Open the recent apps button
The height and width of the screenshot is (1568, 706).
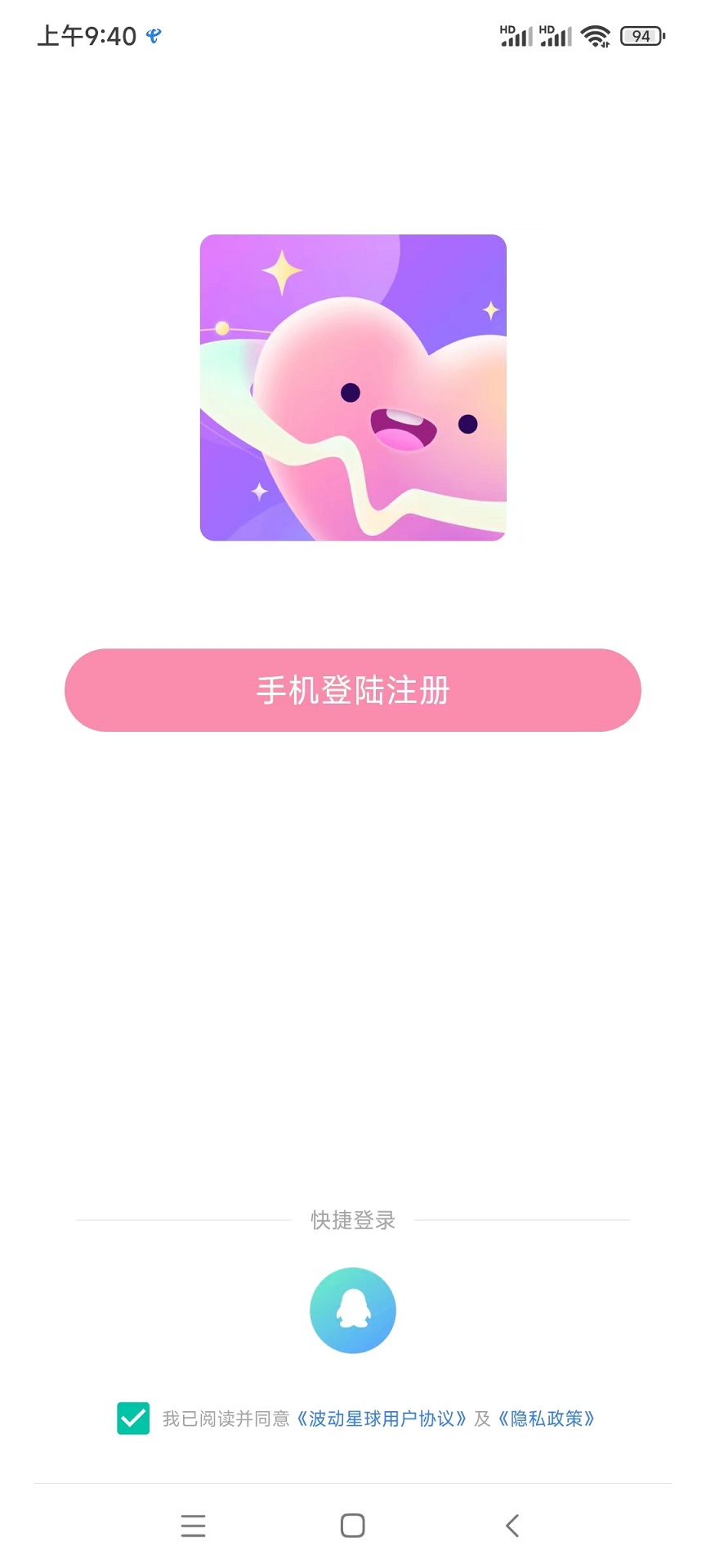coord(194,1524)
